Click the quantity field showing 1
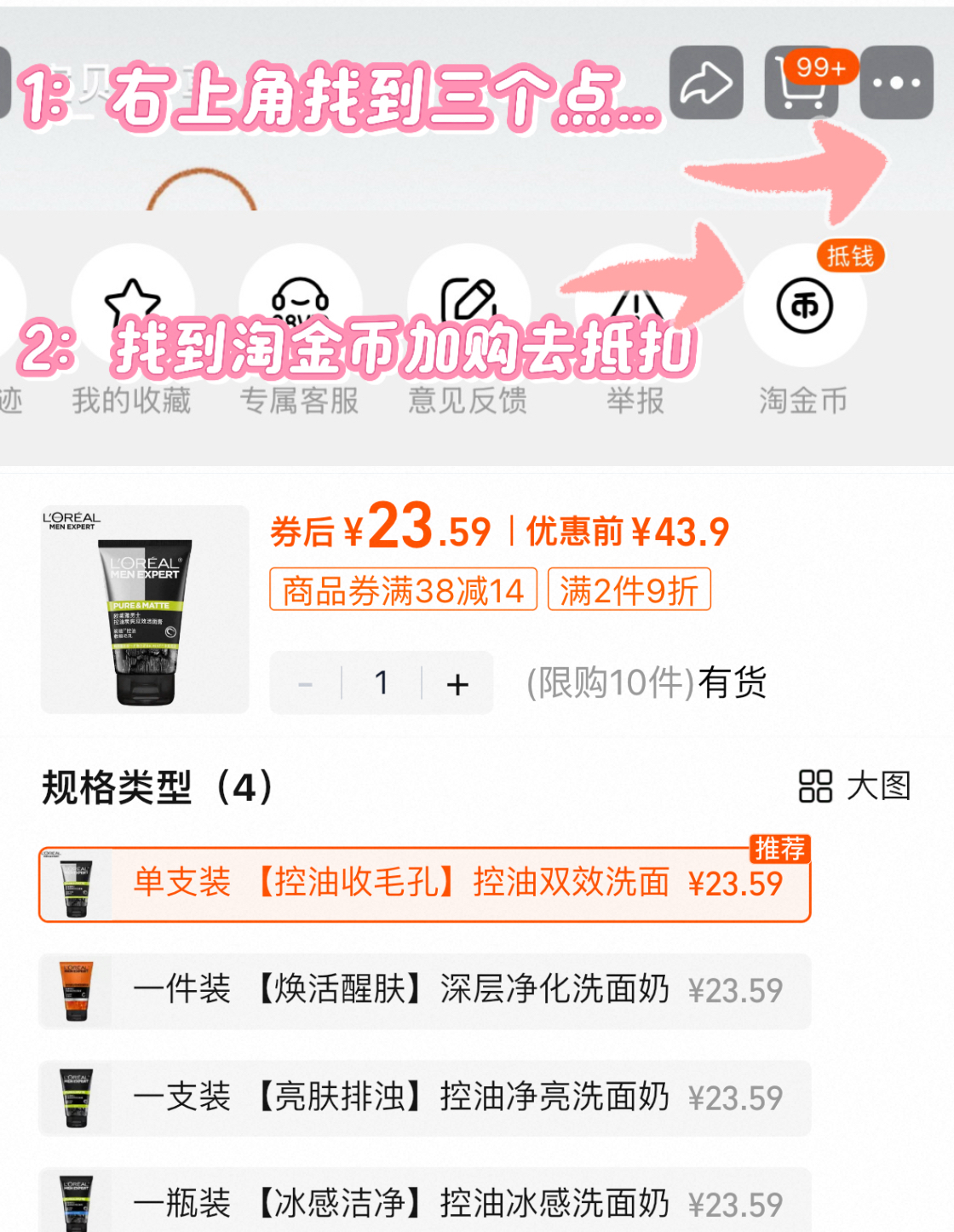This screenshot has width=954, height=1232. coord(382,682)
